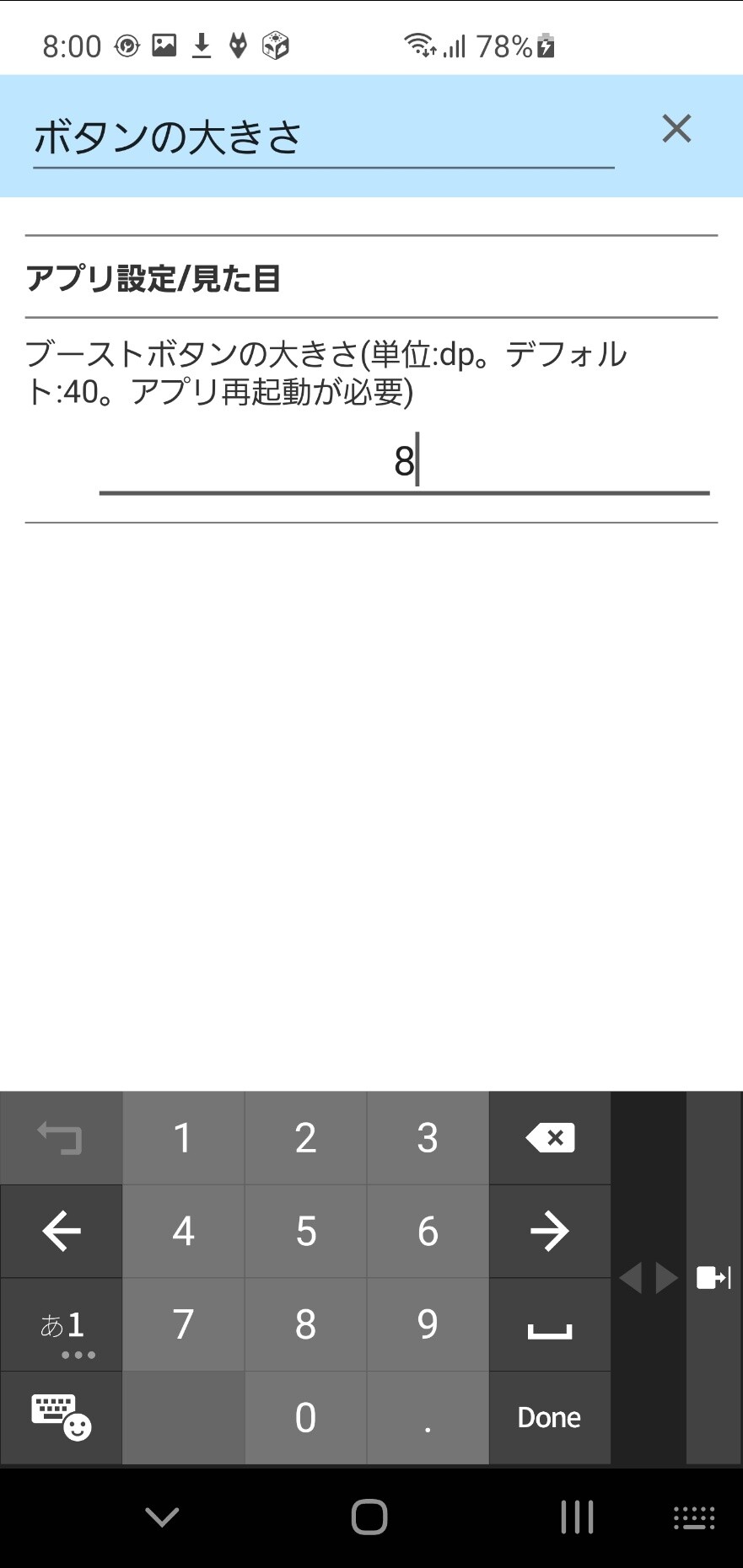Go to the home screen
The image size is (743, 1568).
click(369, 1517)
